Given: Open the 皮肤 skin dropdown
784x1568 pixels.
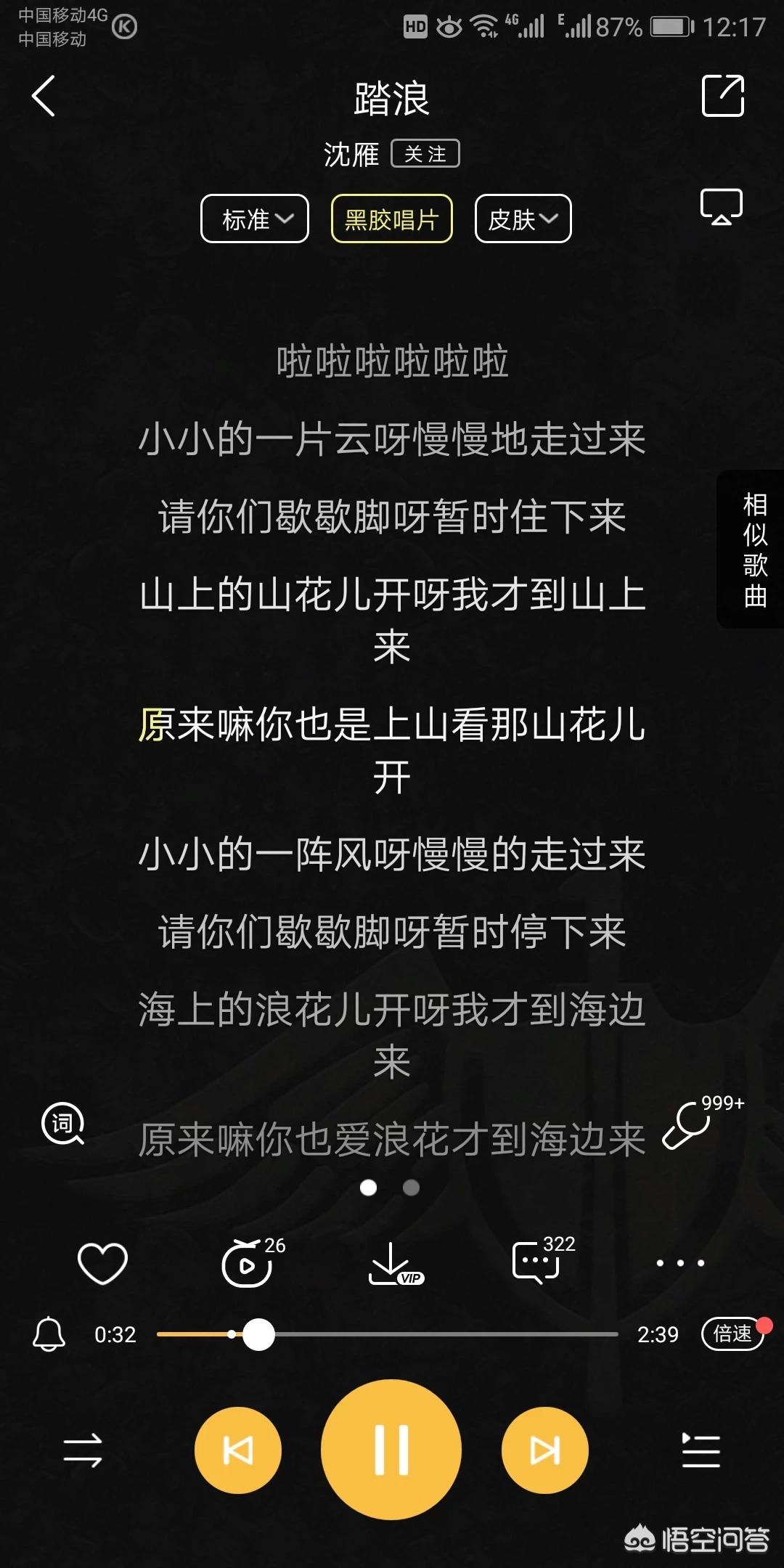Looking at the screenshot, I should click(523, 219).
